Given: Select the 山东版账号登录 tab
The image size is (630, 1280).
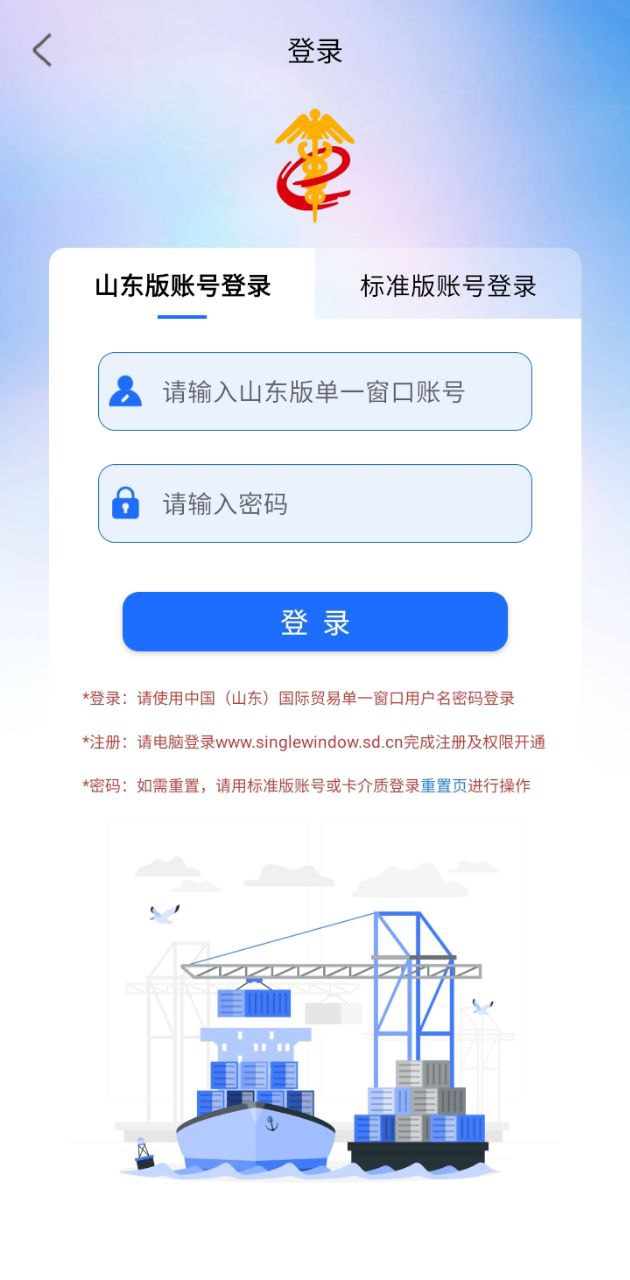Looking at the screenshot, I should 183,286.
